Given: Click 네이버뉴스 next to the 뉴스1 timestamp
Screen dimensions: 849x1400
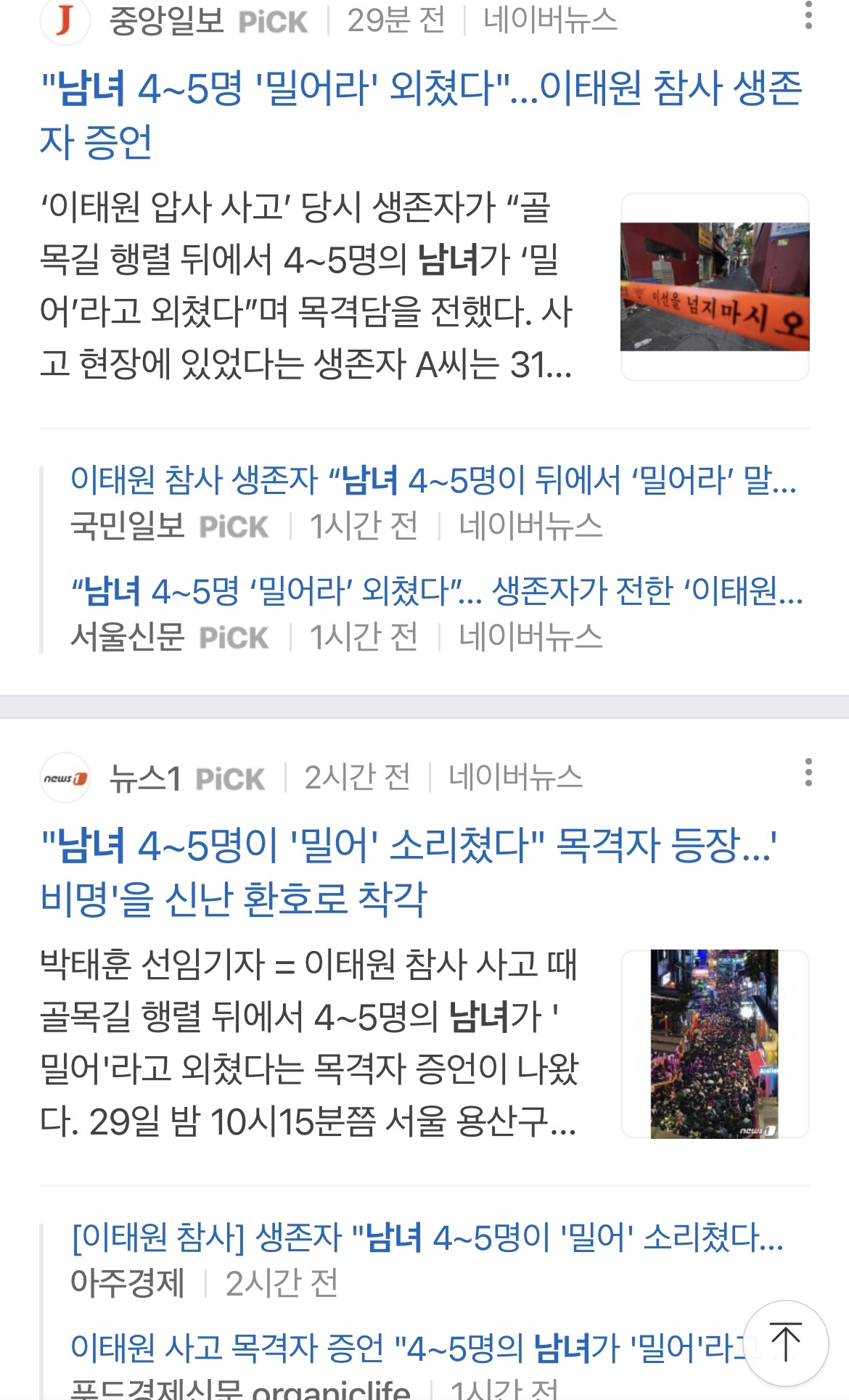Looking at the screenshot, I should click(515, 778).
